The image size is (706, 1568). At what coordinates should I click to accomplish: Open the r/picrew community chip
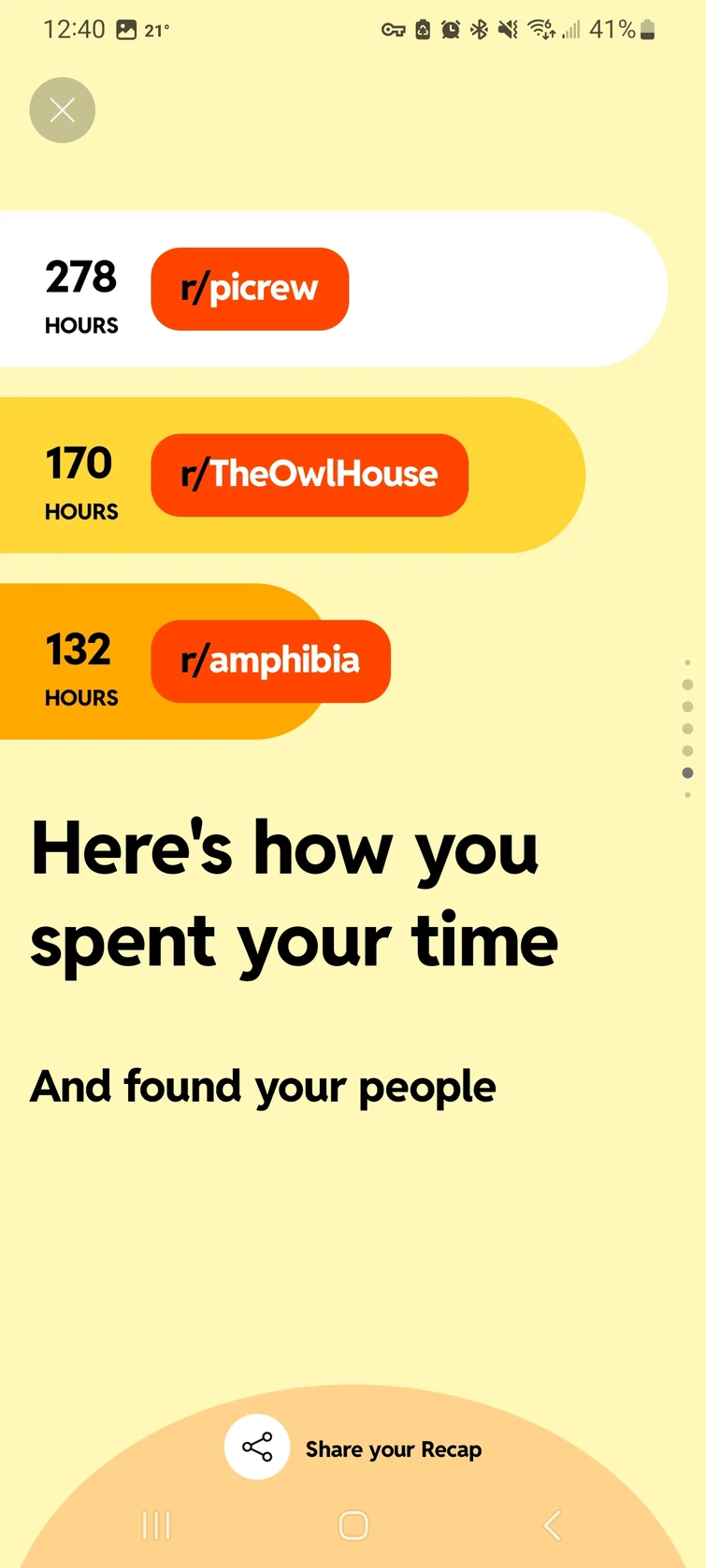tap(250, 289)
